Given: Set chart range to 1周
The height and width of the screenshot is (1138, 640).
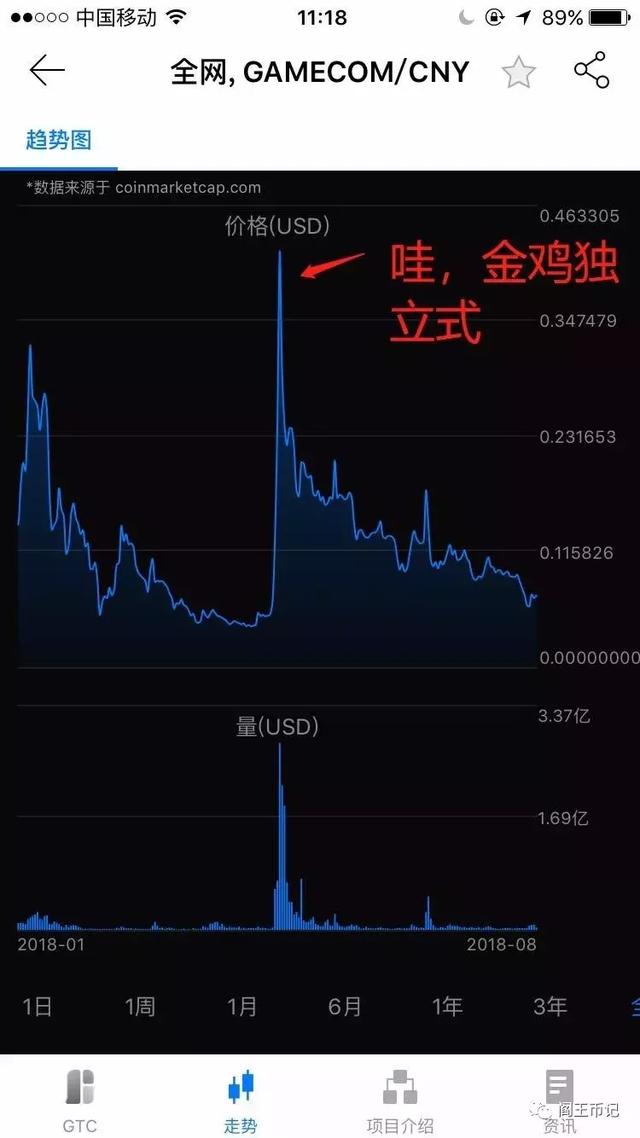Looking at the screenshot, I should click(139, 1006).
